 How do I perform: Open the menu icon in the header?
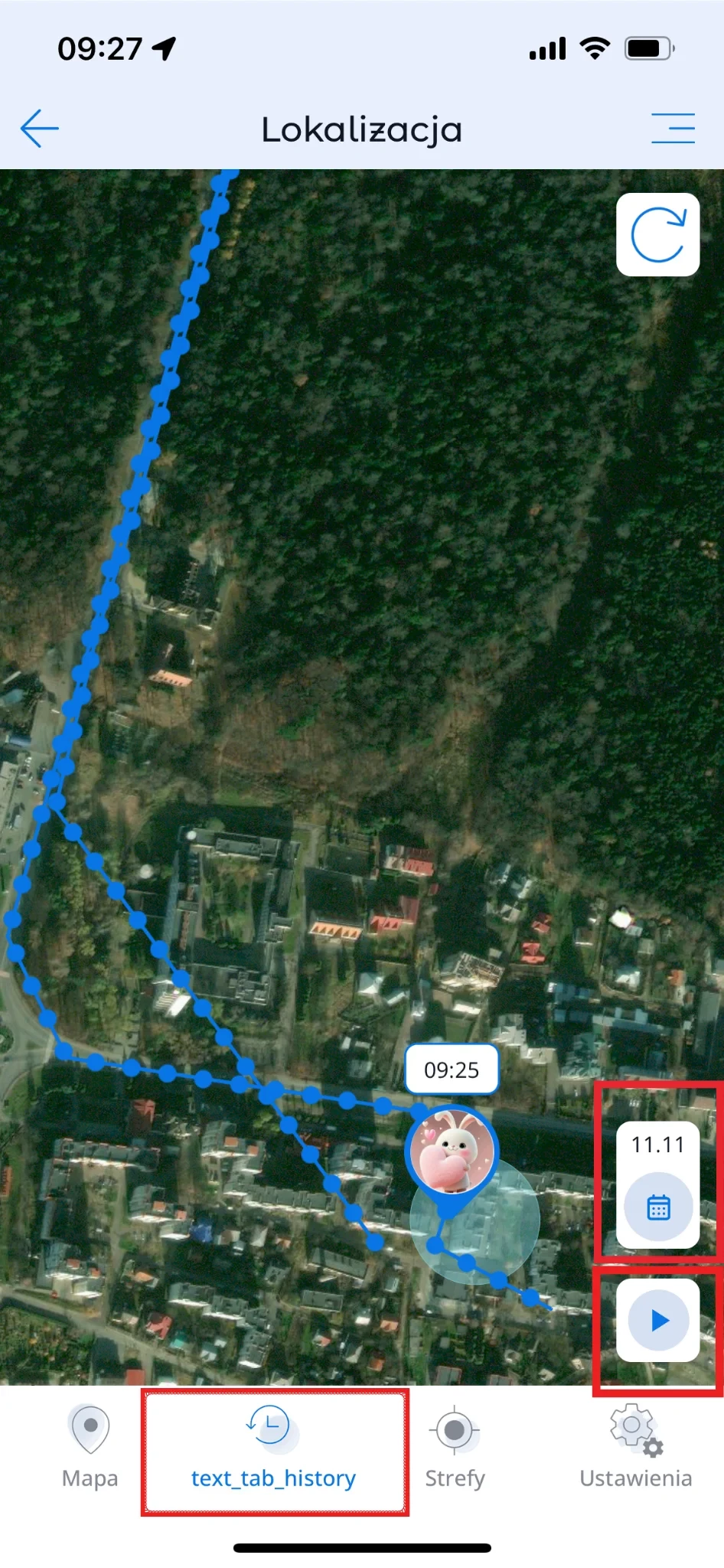coord(673,128)
